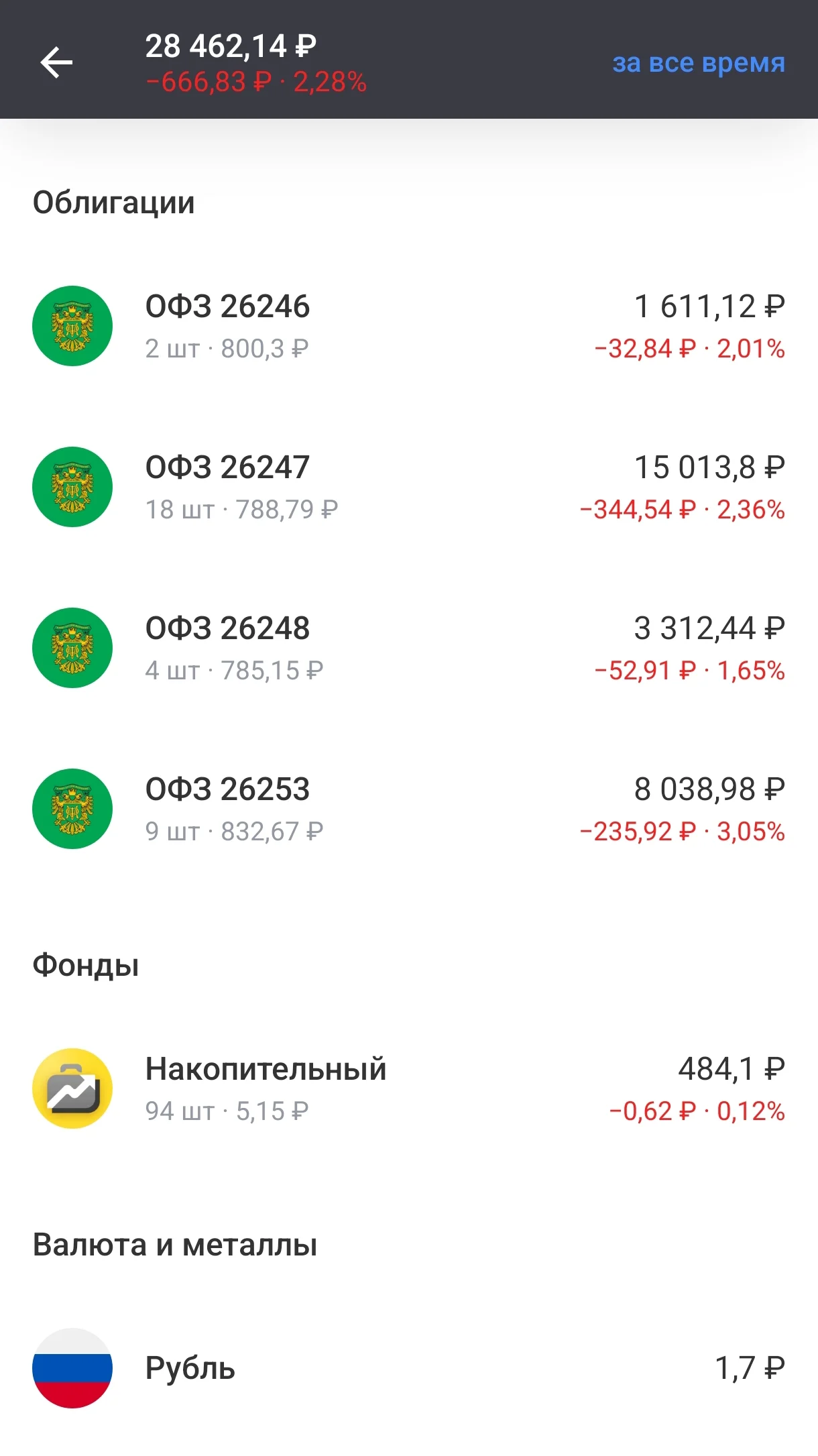This screenshot has height=1456, width=818.
Task: Select the ОФЗ 26253 bond row
Action: (409, 809)
